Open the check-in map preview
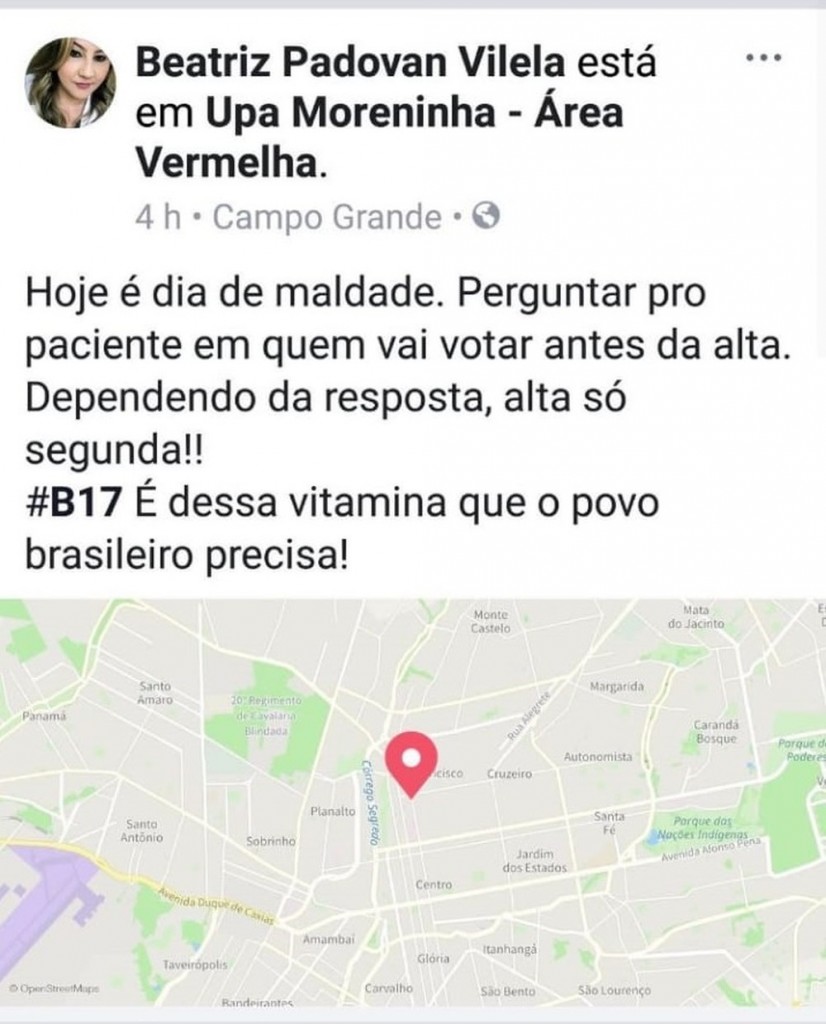The height and width of the screenshot is (1024, 826). (x=412, y=800)
